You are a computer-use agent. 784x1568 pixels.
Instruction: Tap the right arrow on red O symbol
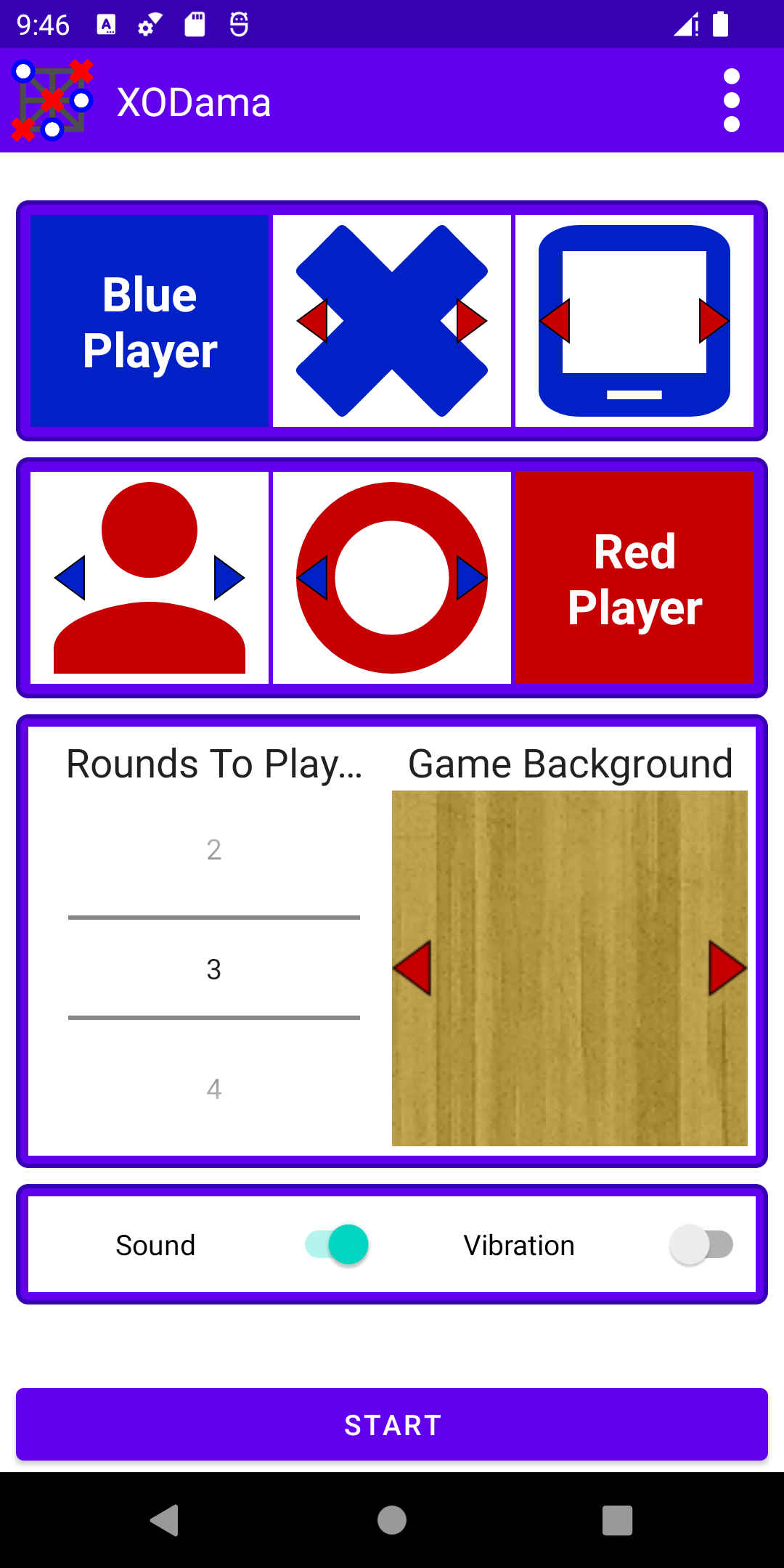(x=471, y=578)
